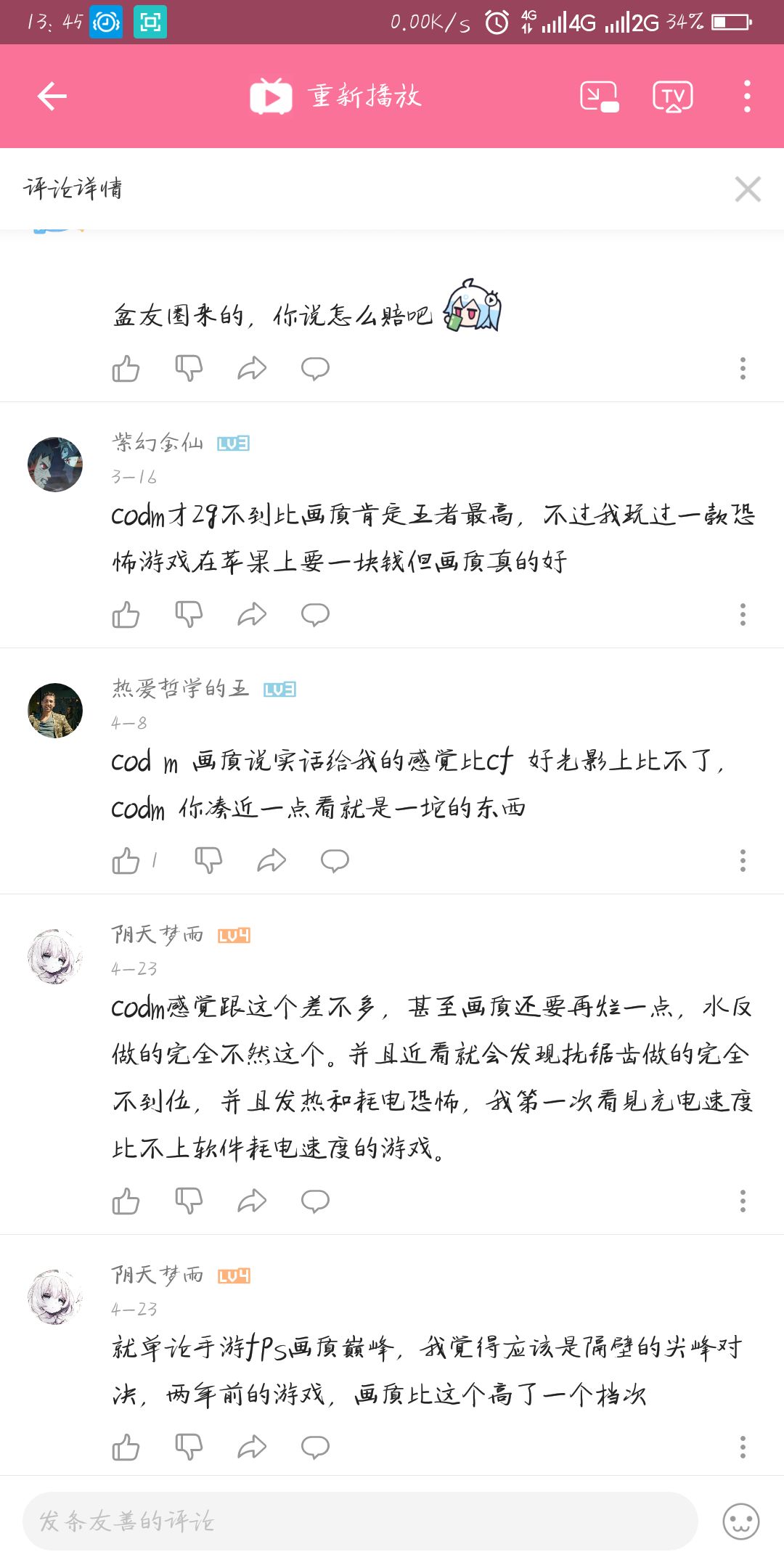Like 紫幻金仙's comment
Viewport: 784px width, 1568px height.
(126, 615)
